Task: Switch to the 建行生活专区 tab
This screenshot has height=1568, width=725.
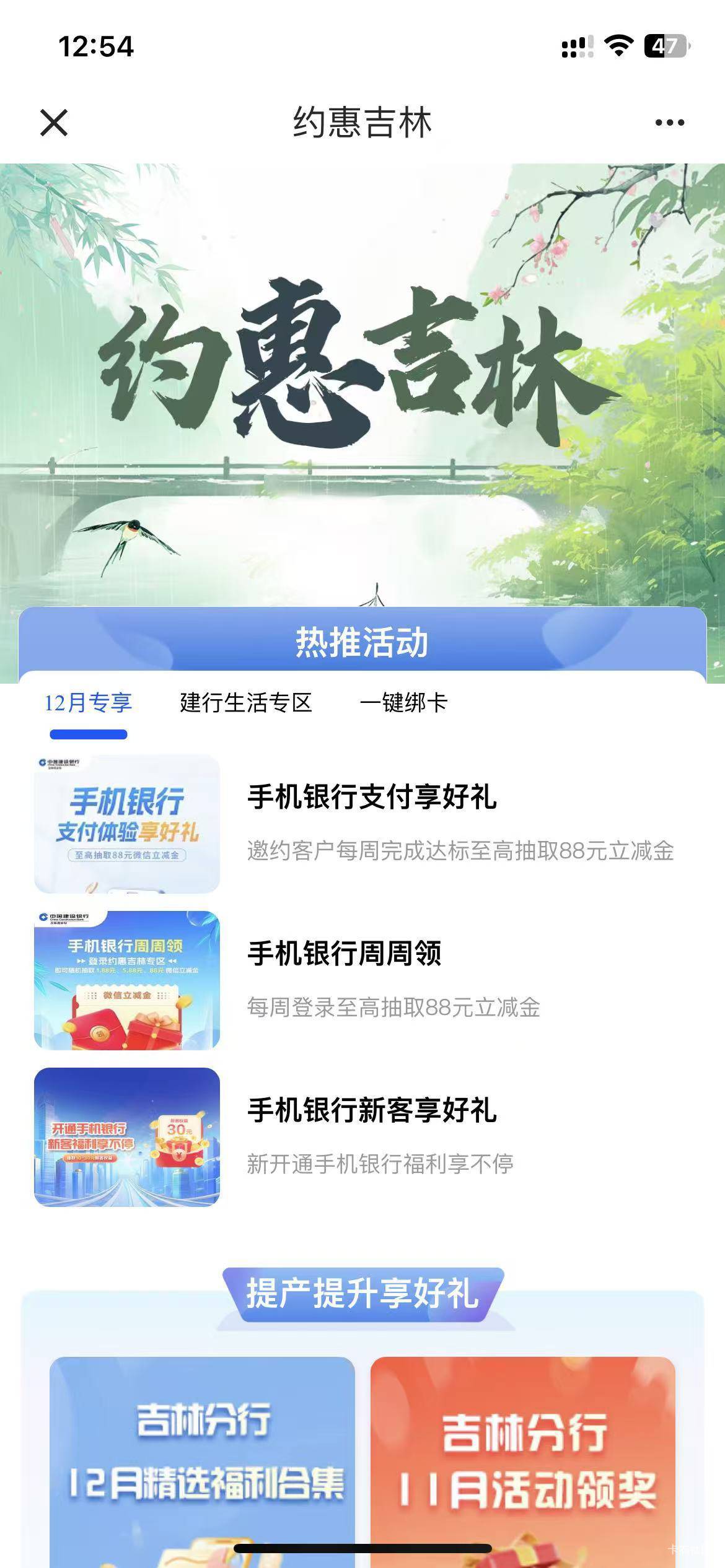Action: click(246, 703)
